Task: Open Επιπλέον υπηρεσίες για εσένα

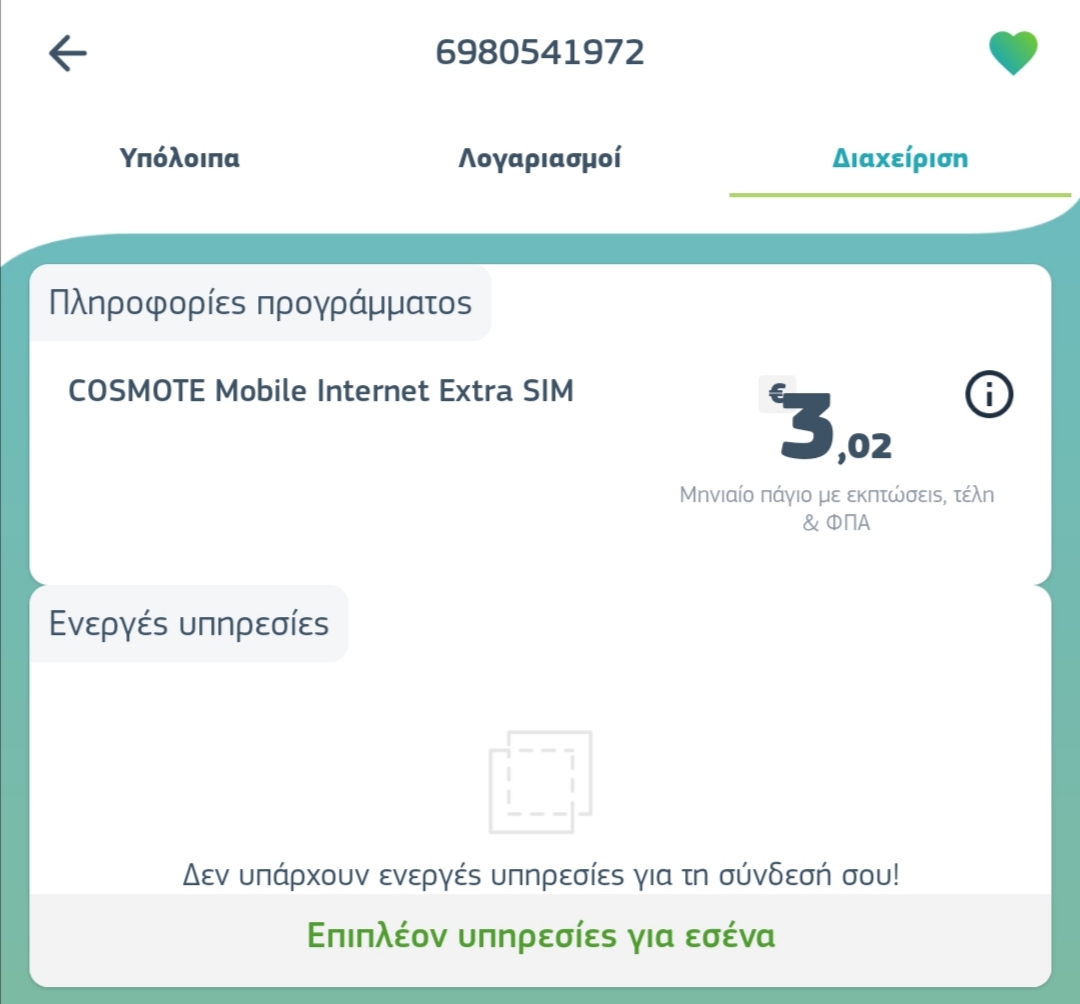Action: [540, 937]
